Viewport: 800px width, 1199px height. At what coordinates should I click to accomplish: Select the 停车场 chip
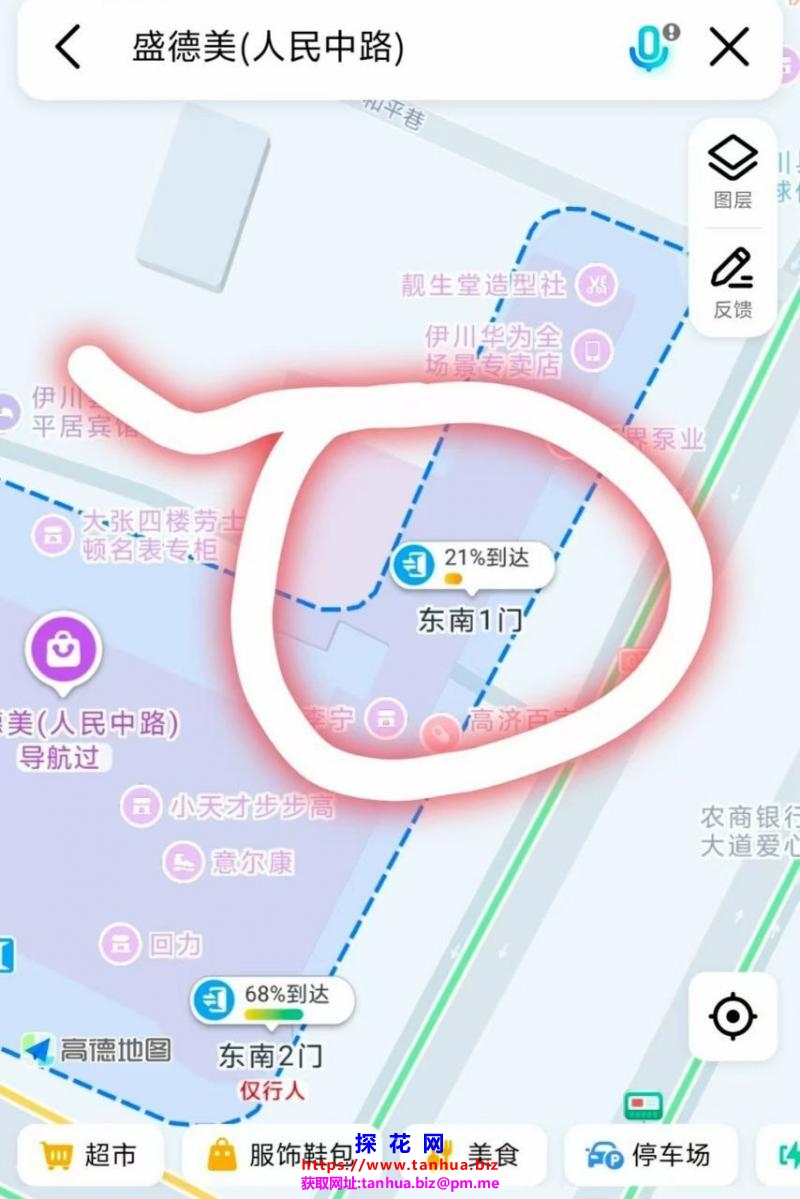(x=650, y=1155)
